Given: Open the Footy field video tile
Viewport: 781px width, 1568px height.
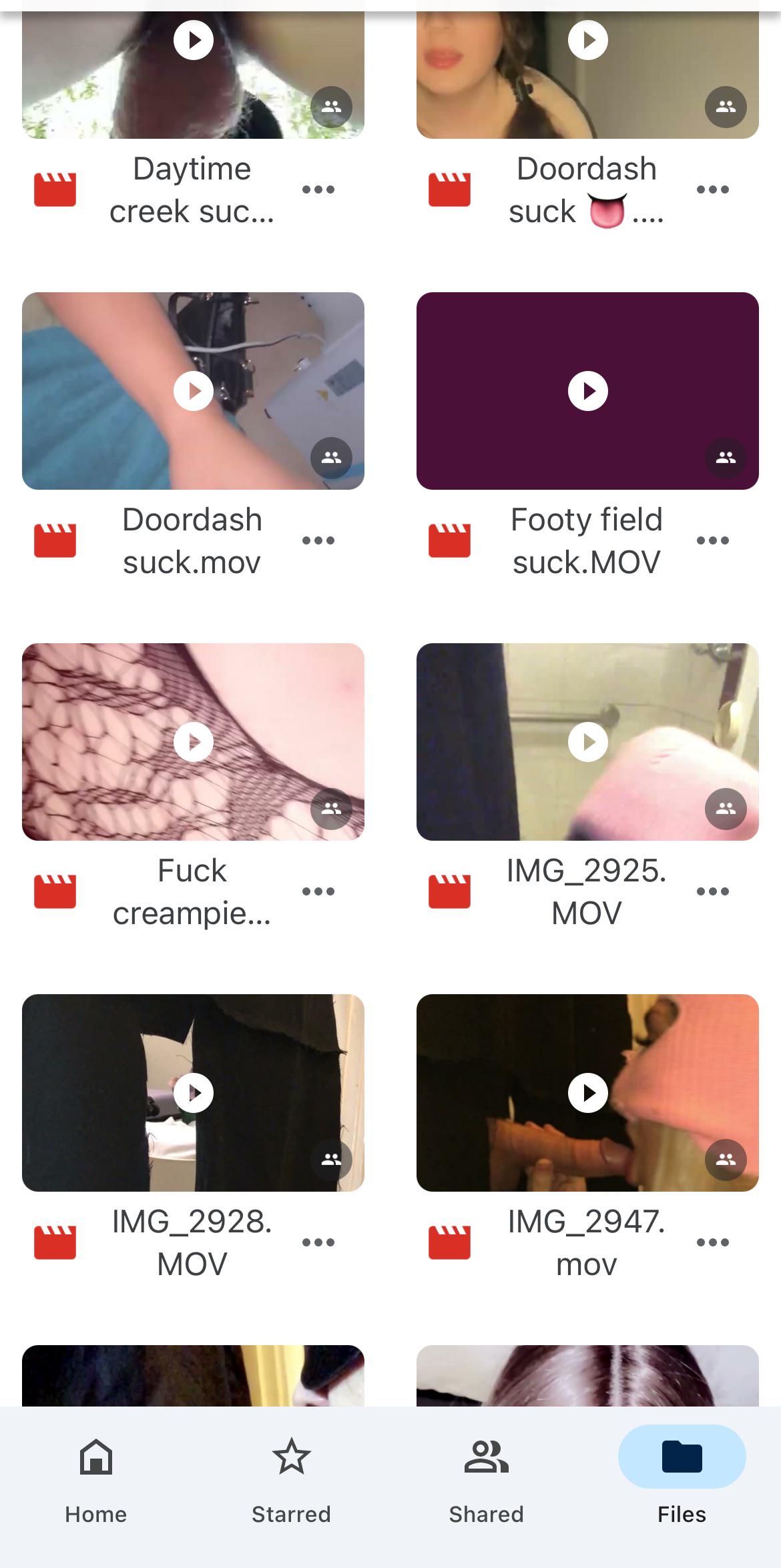Looking at the screenshot, I should 587,390.
